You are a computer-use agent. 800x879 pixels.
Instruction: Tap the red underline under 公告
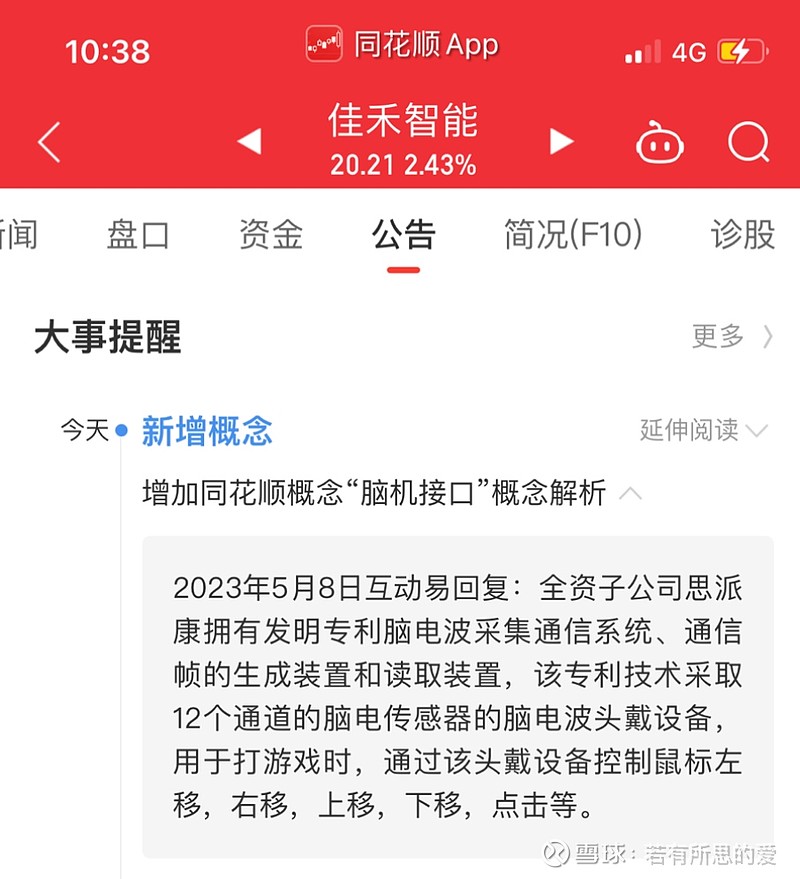(404, 266)
